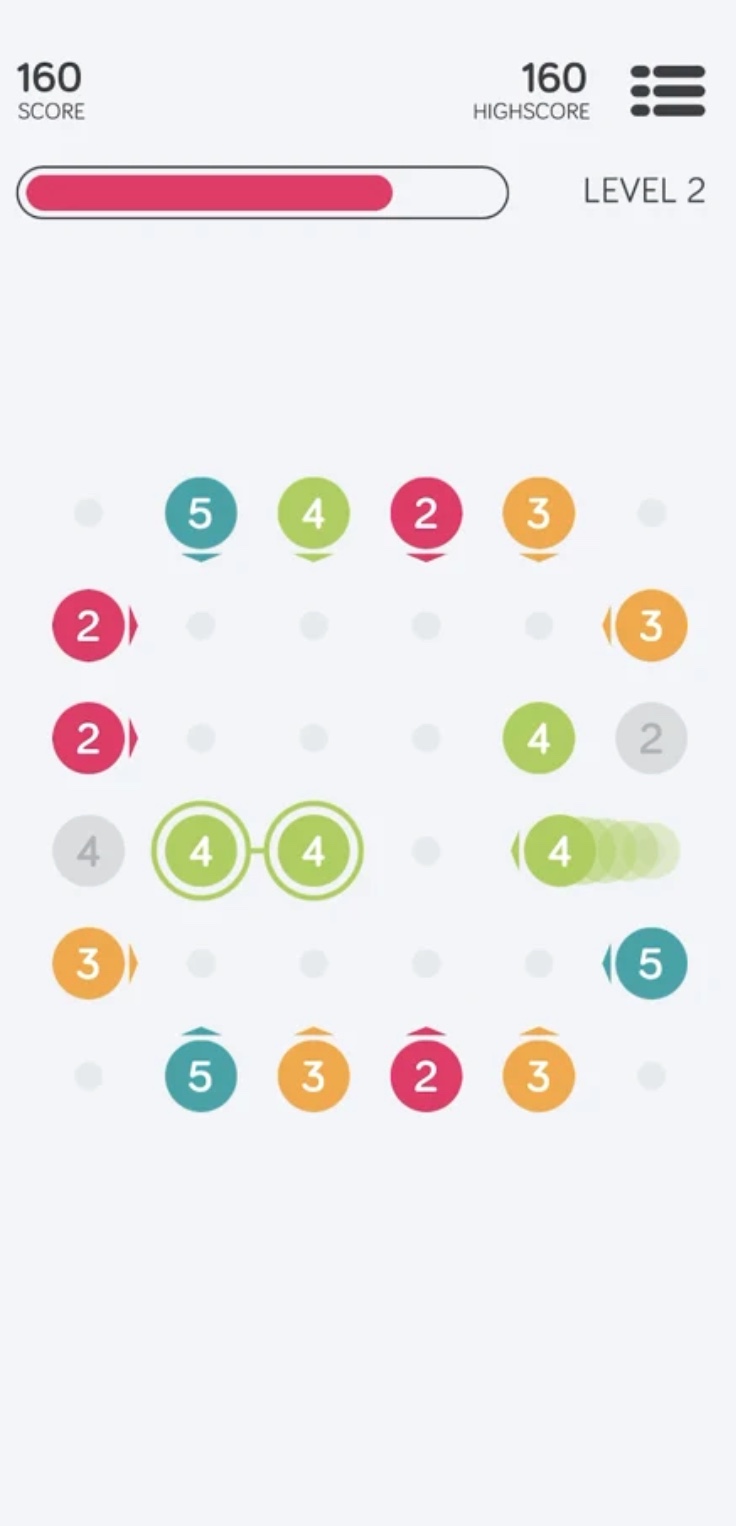Shoot the teal 5 with left-pointing arrow

pos(651,963)
